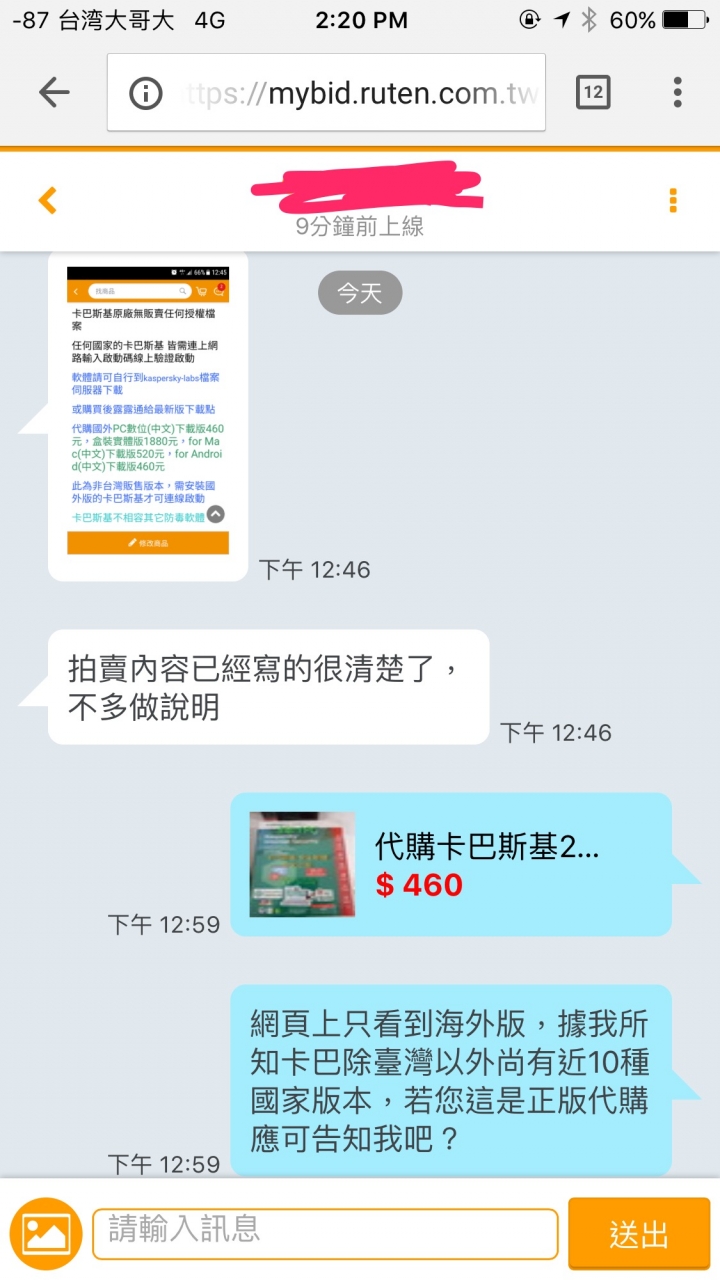Viewport: 720px width, 1280px height.
Task: Tap the 送出 button to send a message
Action: click(x=639, y=1233)
